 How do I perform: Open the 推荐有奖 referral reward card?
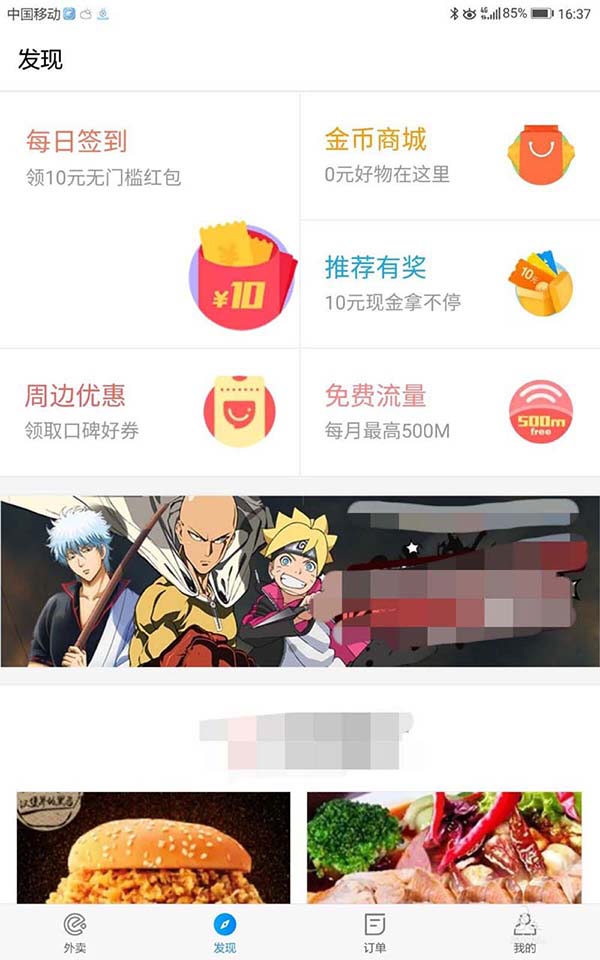click(450, 284)
